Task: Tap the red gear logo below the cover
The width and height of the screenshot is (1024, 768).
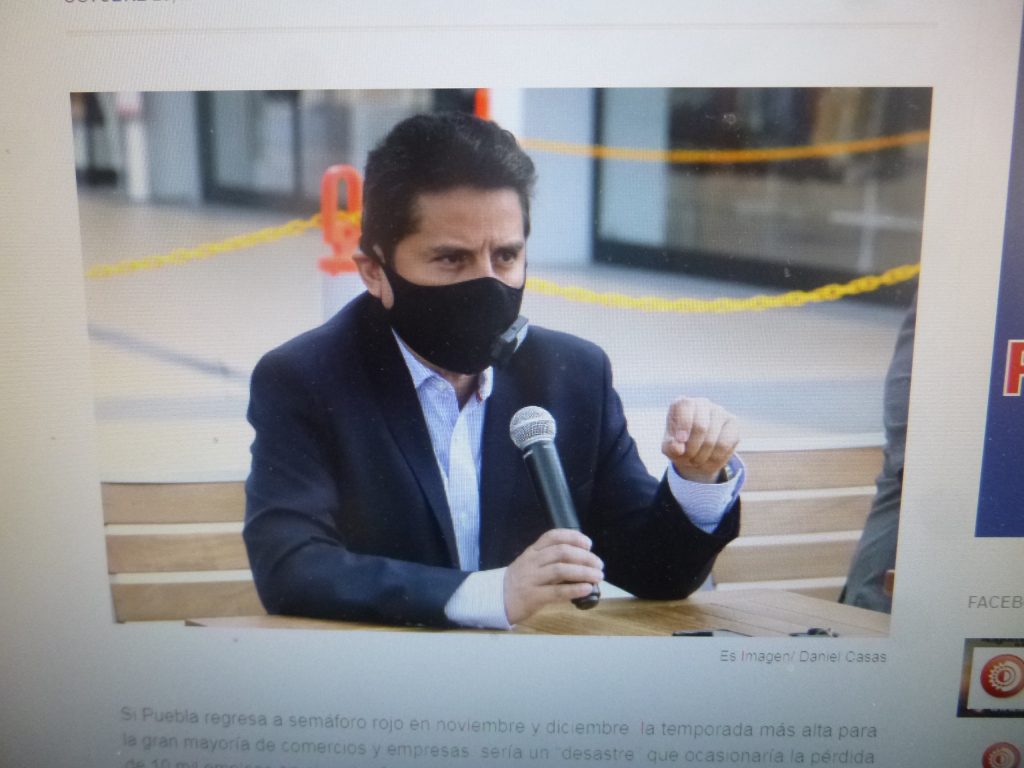Action: (1001, 755)
